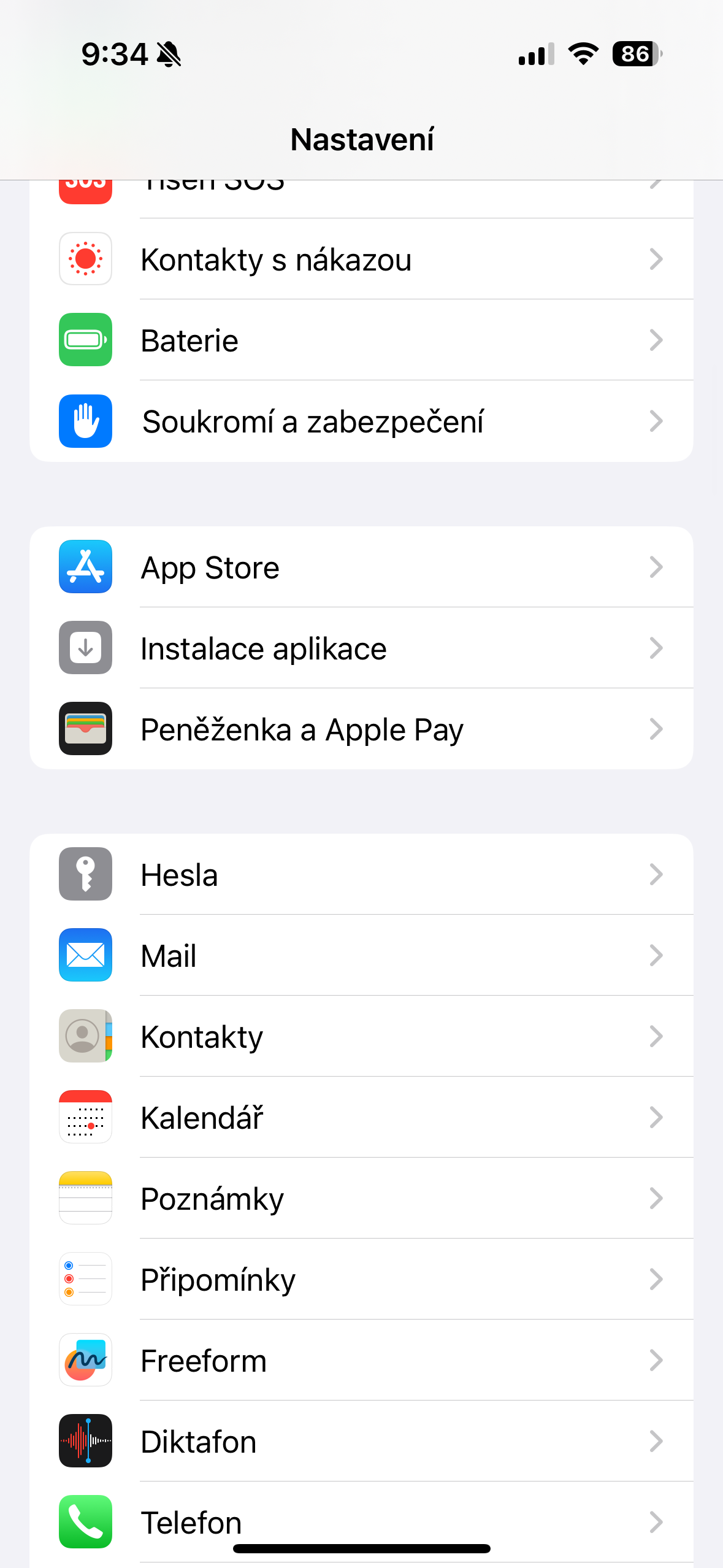The width and height of the screenshot is (723, 1568).
Task: Expand the Baterie row chevron
Action: coord(656,340)
